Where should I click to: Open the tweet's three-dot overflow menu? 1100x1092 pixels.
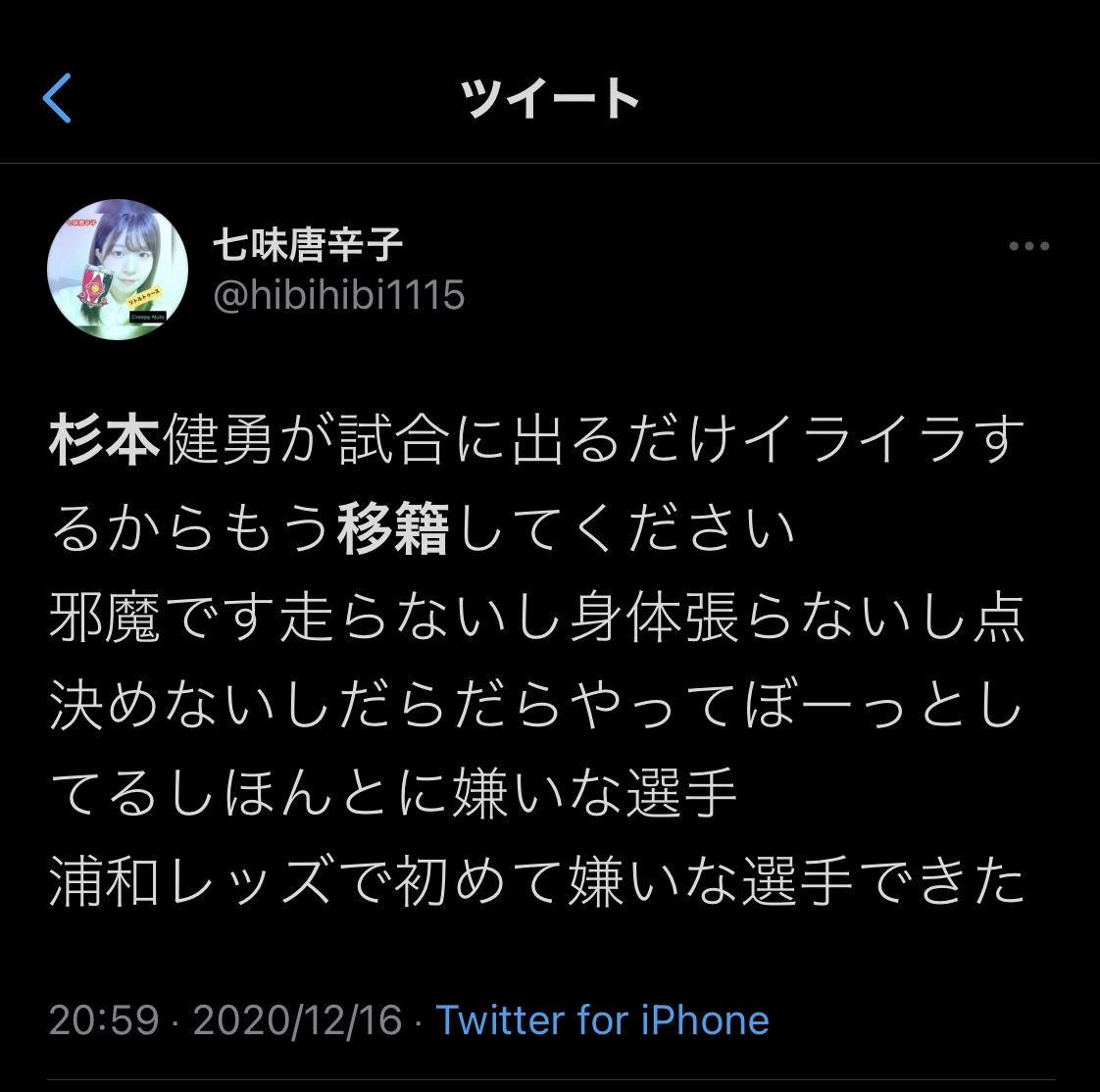tap(1028, 246)
